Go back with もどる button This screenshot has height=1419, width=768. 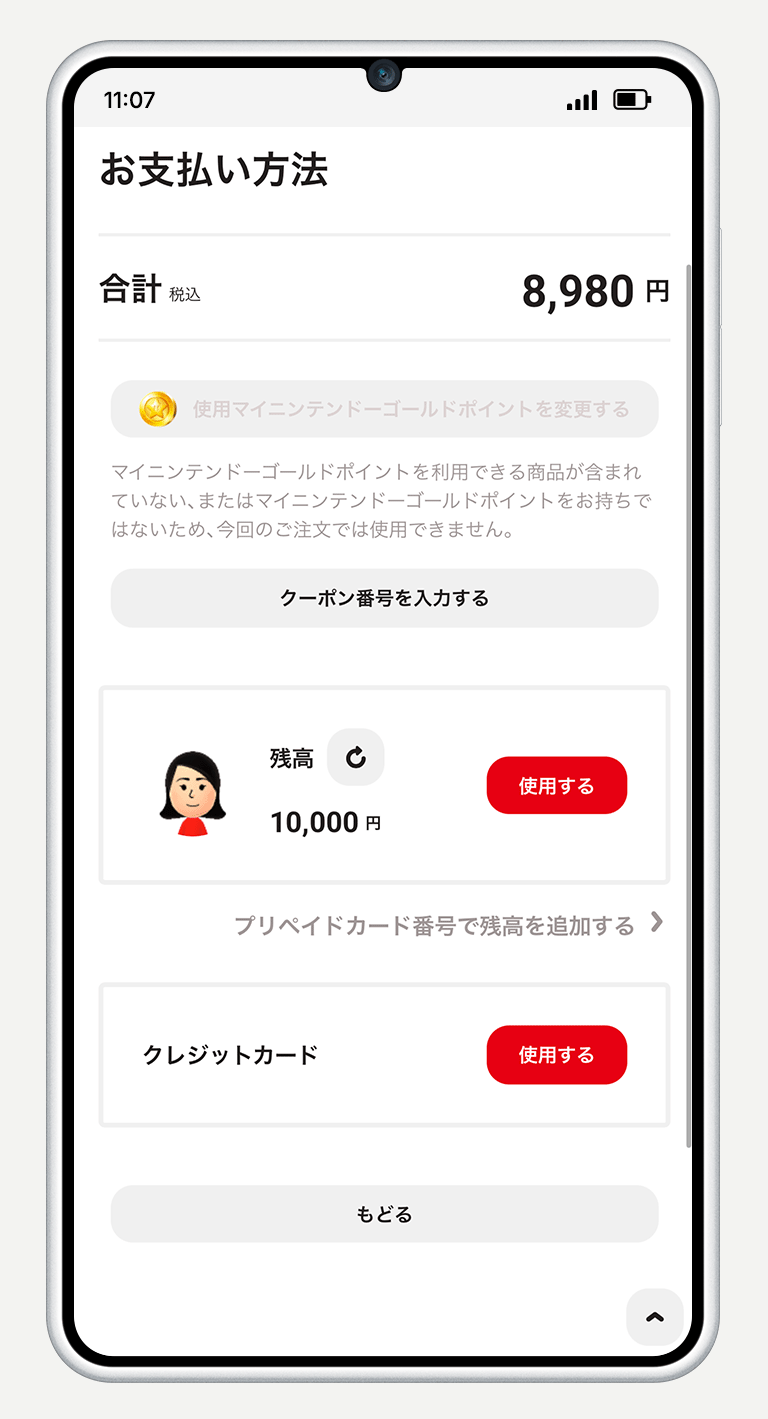pos(384,1214)
